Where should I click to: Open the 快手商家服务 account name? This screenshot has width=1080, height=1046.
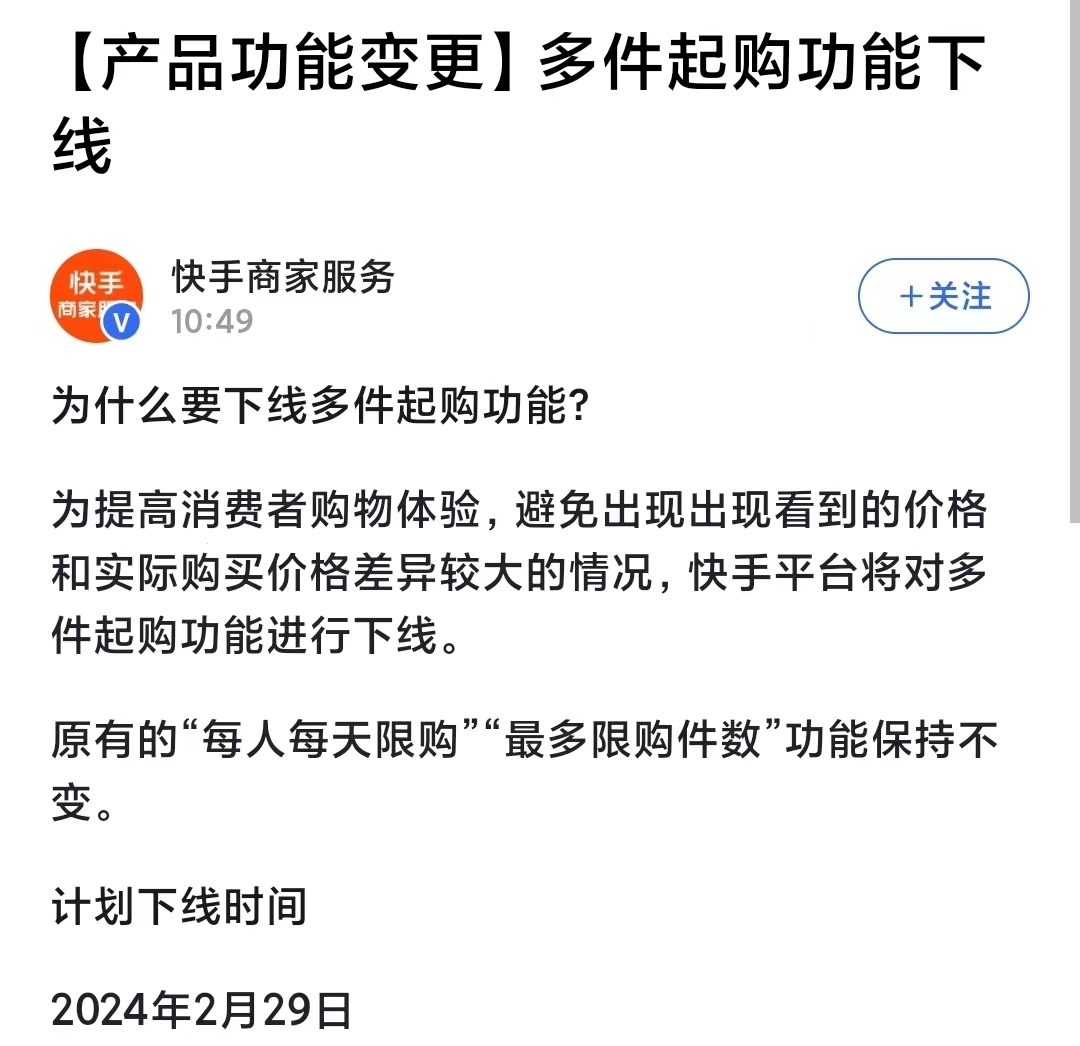[x=283, y=276]
